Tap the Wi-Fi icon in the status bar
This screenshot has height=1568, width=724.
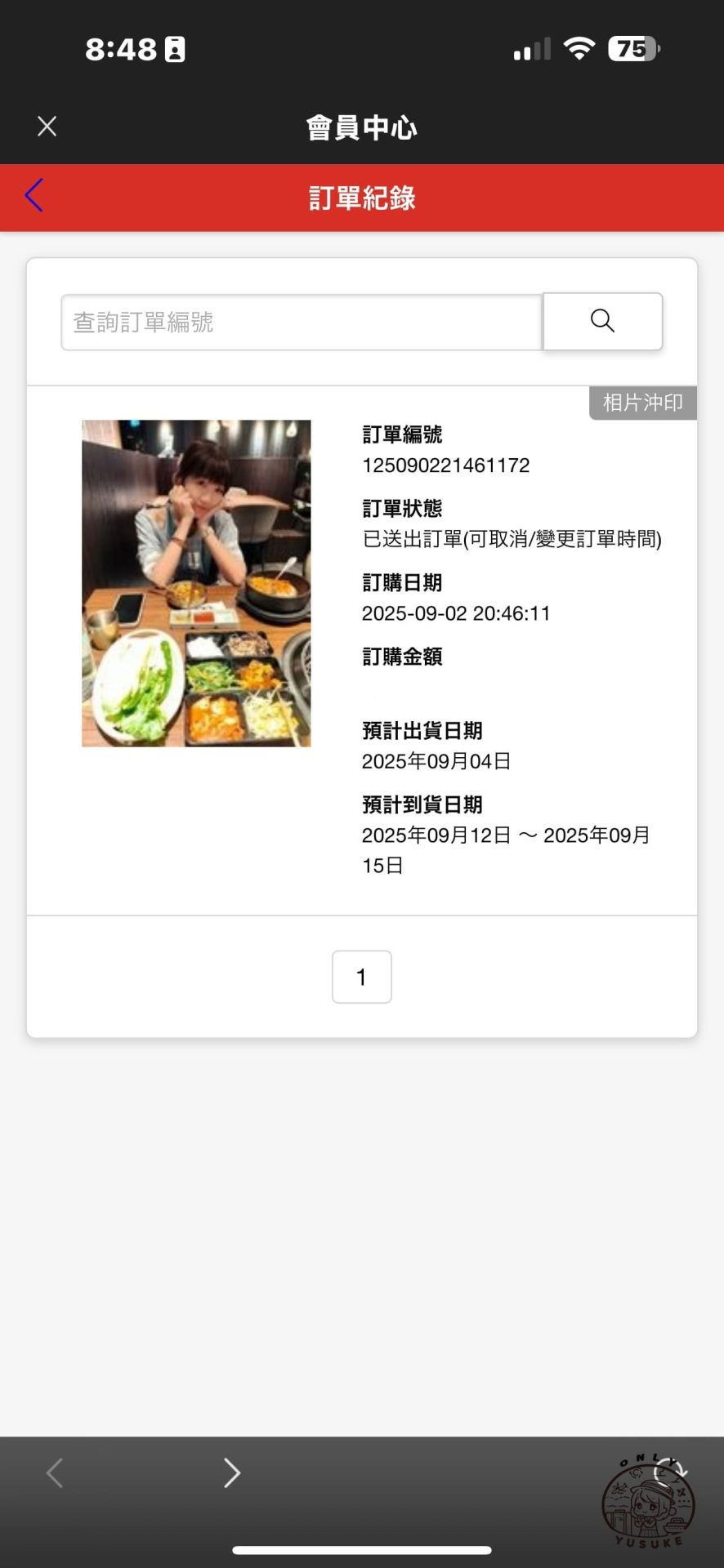580,48
